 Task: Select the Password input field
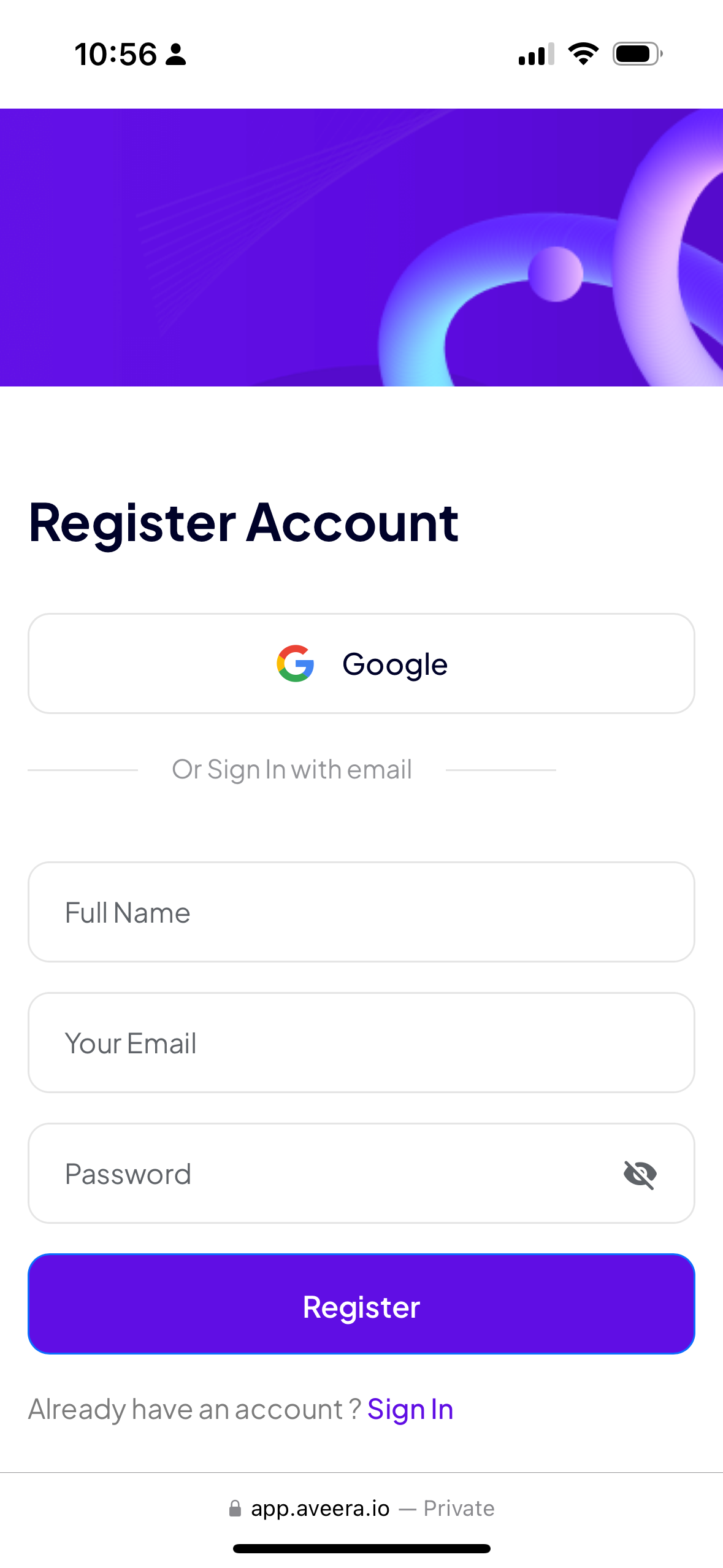click(361, 1174)
